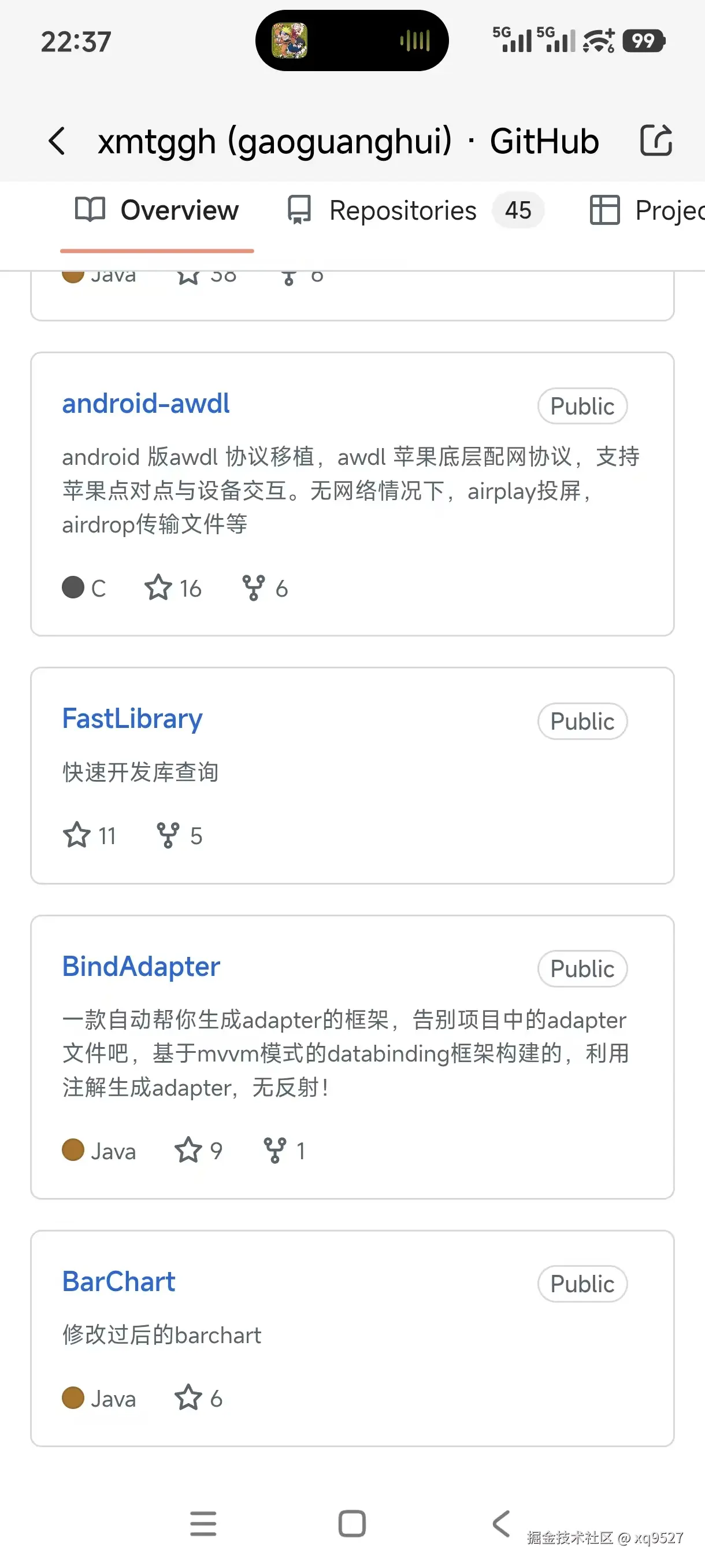Open the android-awdl repository
705x1568 pixels.
pos(146,404)
